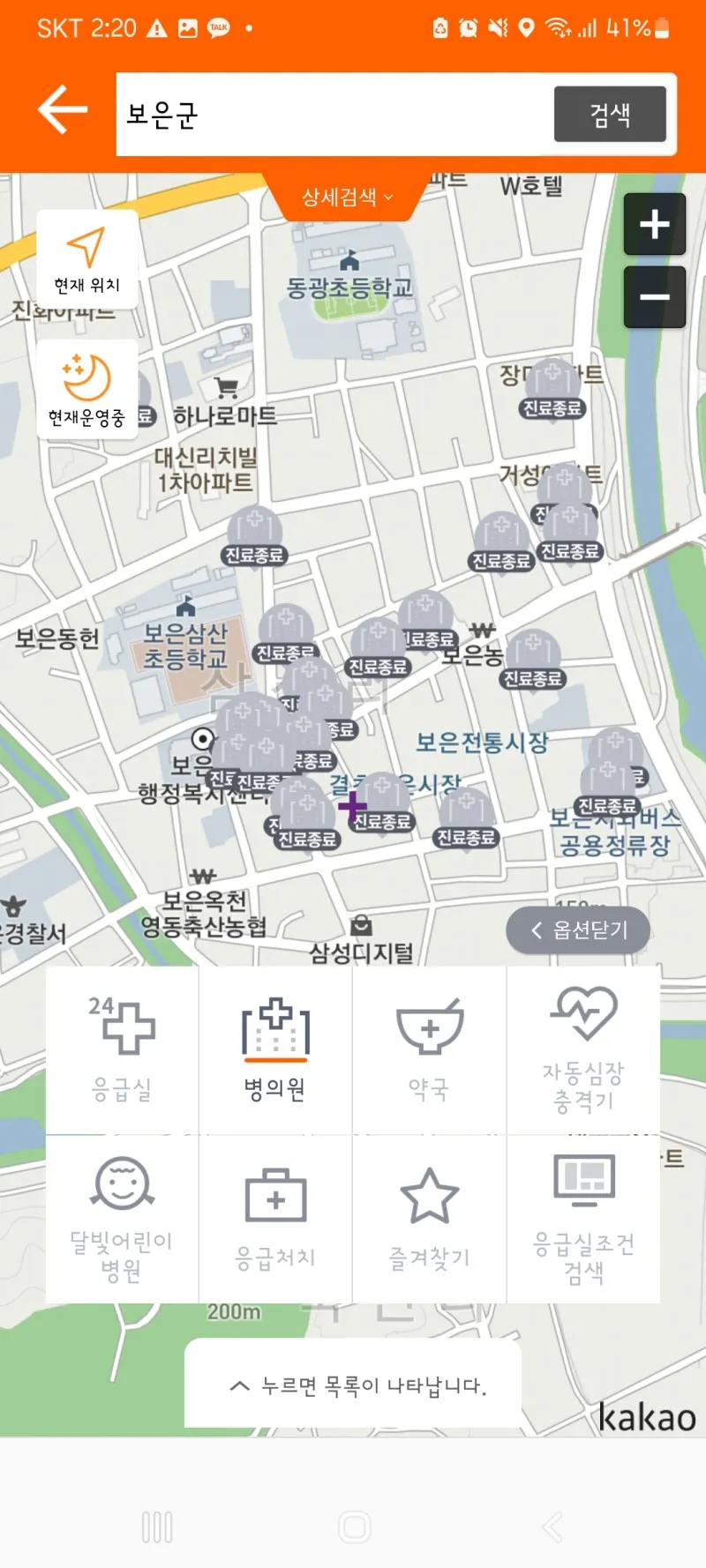
Task: Go back using the white arrow
Action: point(63,110)
